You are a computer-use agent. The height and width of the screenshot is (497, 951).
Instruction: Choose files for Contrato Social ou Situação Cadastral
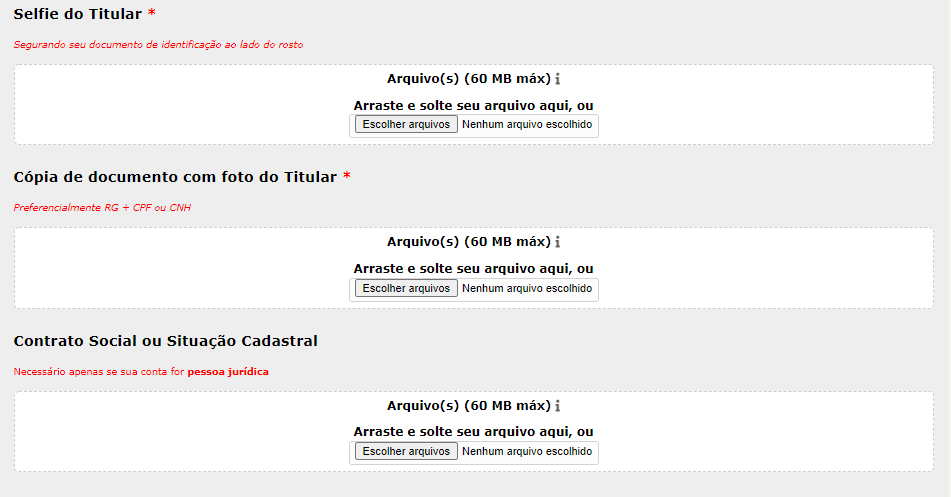point(406,451)
